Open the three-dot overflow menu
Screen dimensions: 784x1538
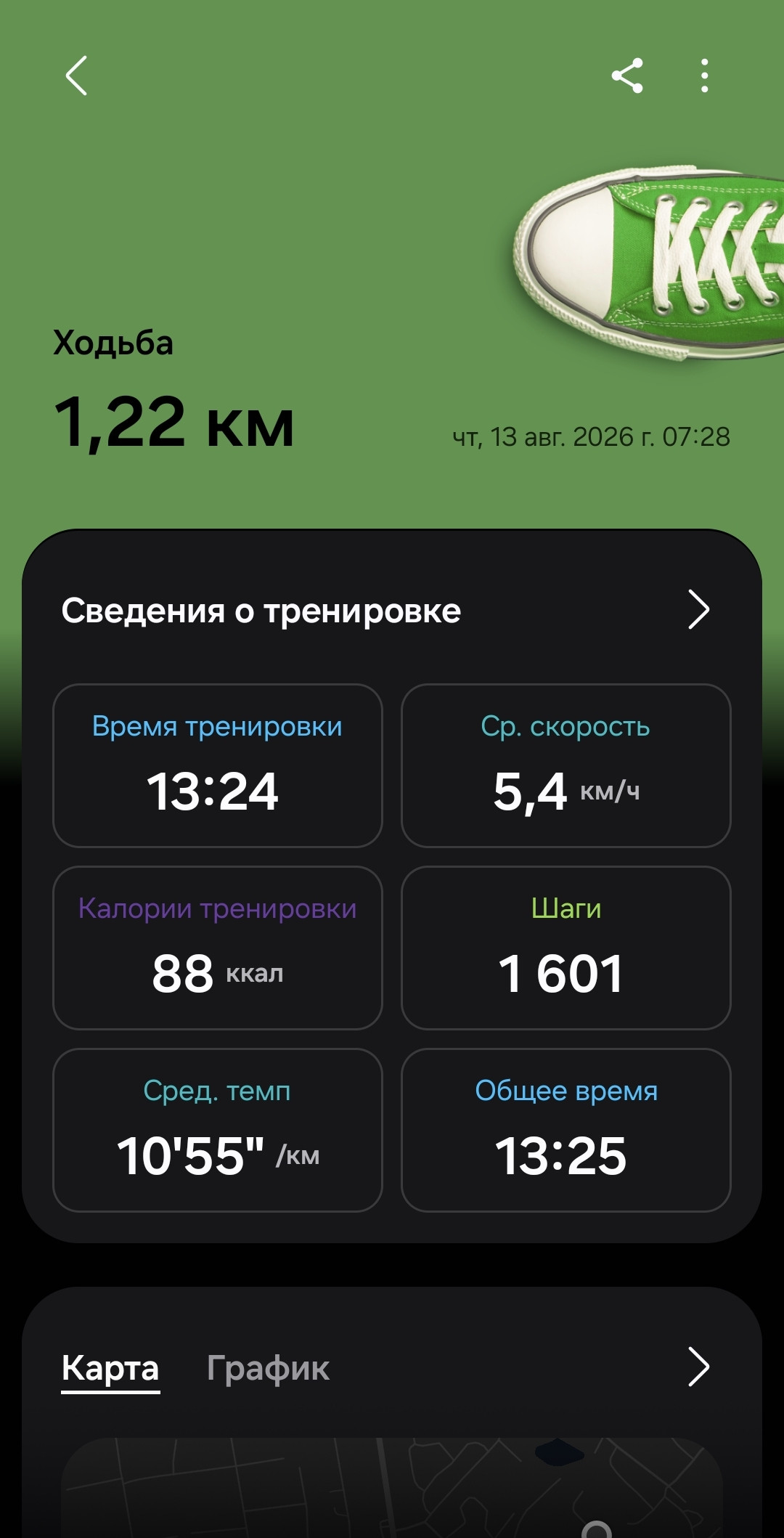[x=704, y=76]
